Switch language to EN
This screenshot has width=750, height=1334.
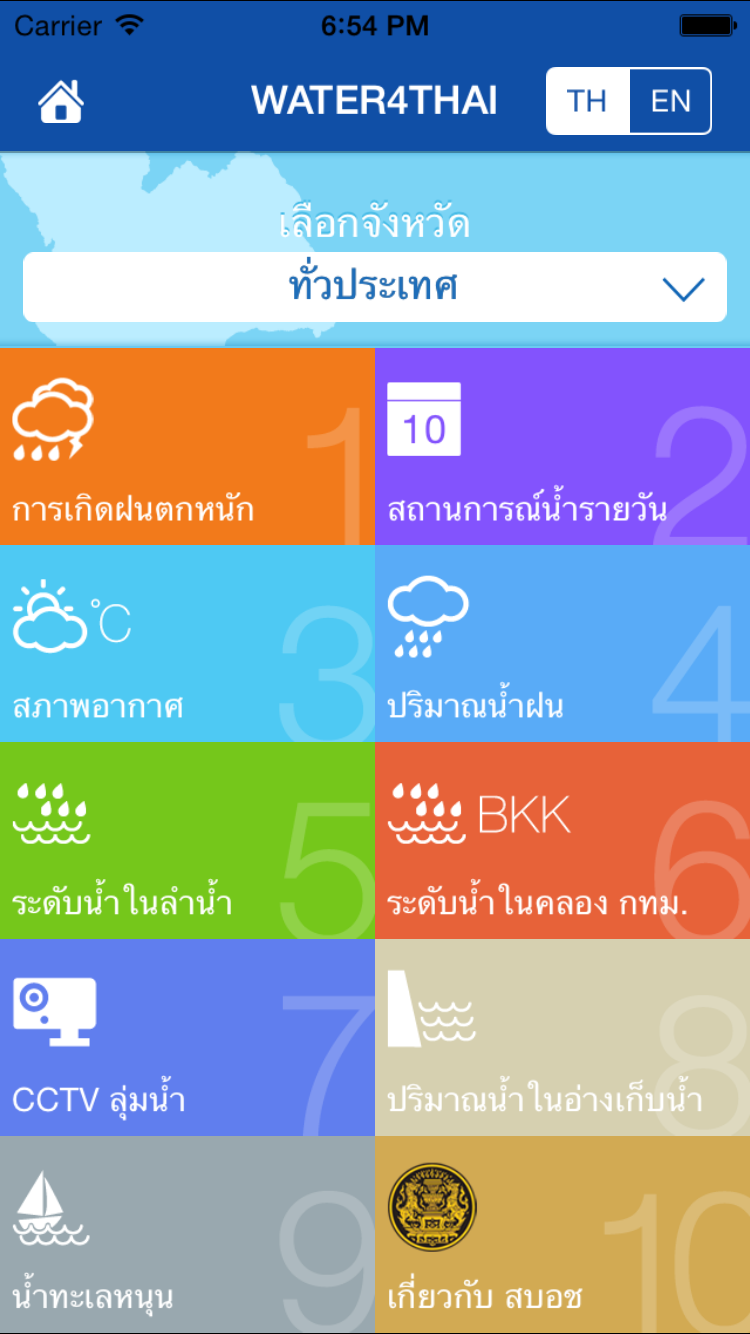(670, 101)
